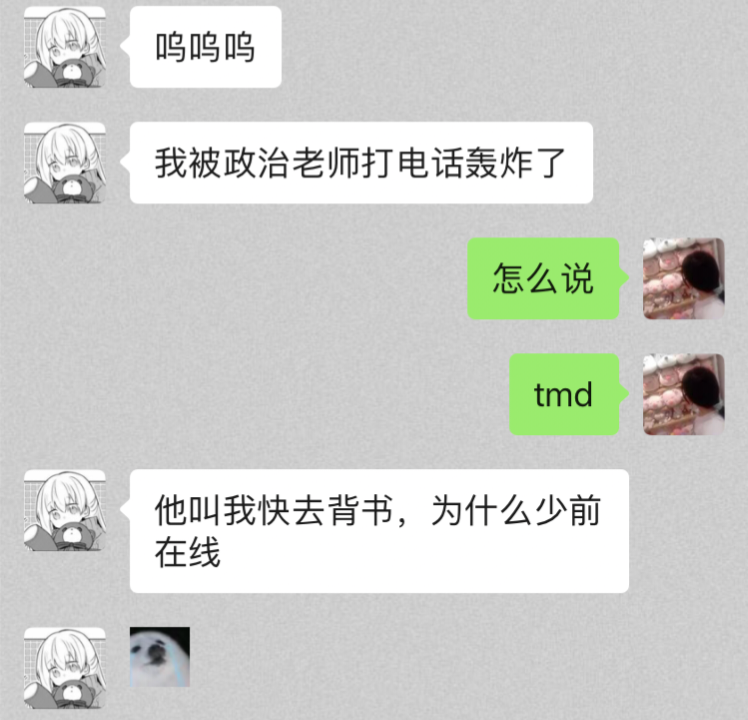748x720 pixels.
Task: View the seal sticker image
Action: click(x=160, y=657)
